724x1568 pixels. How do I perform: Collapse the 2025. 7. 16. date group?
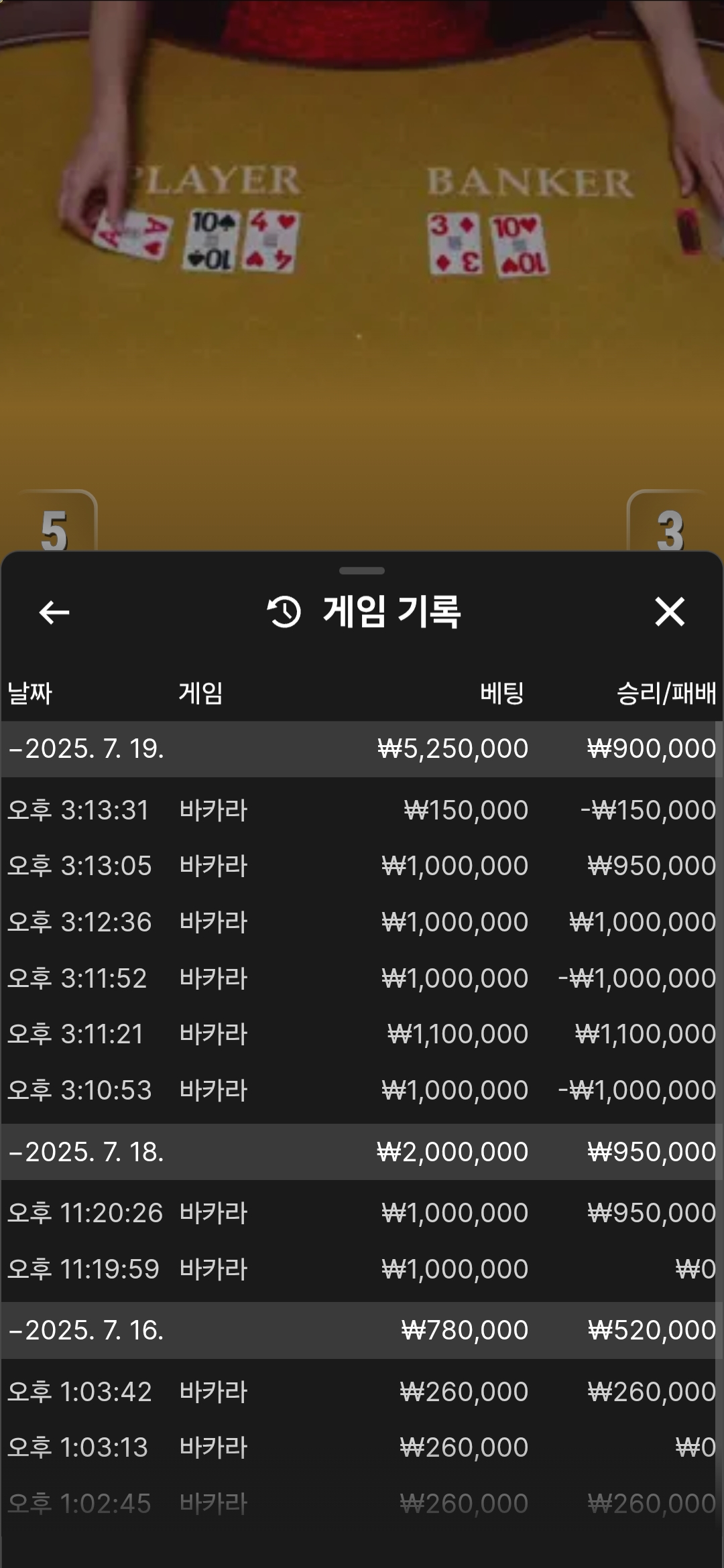pyautogui.click(x=362, y=1330)
